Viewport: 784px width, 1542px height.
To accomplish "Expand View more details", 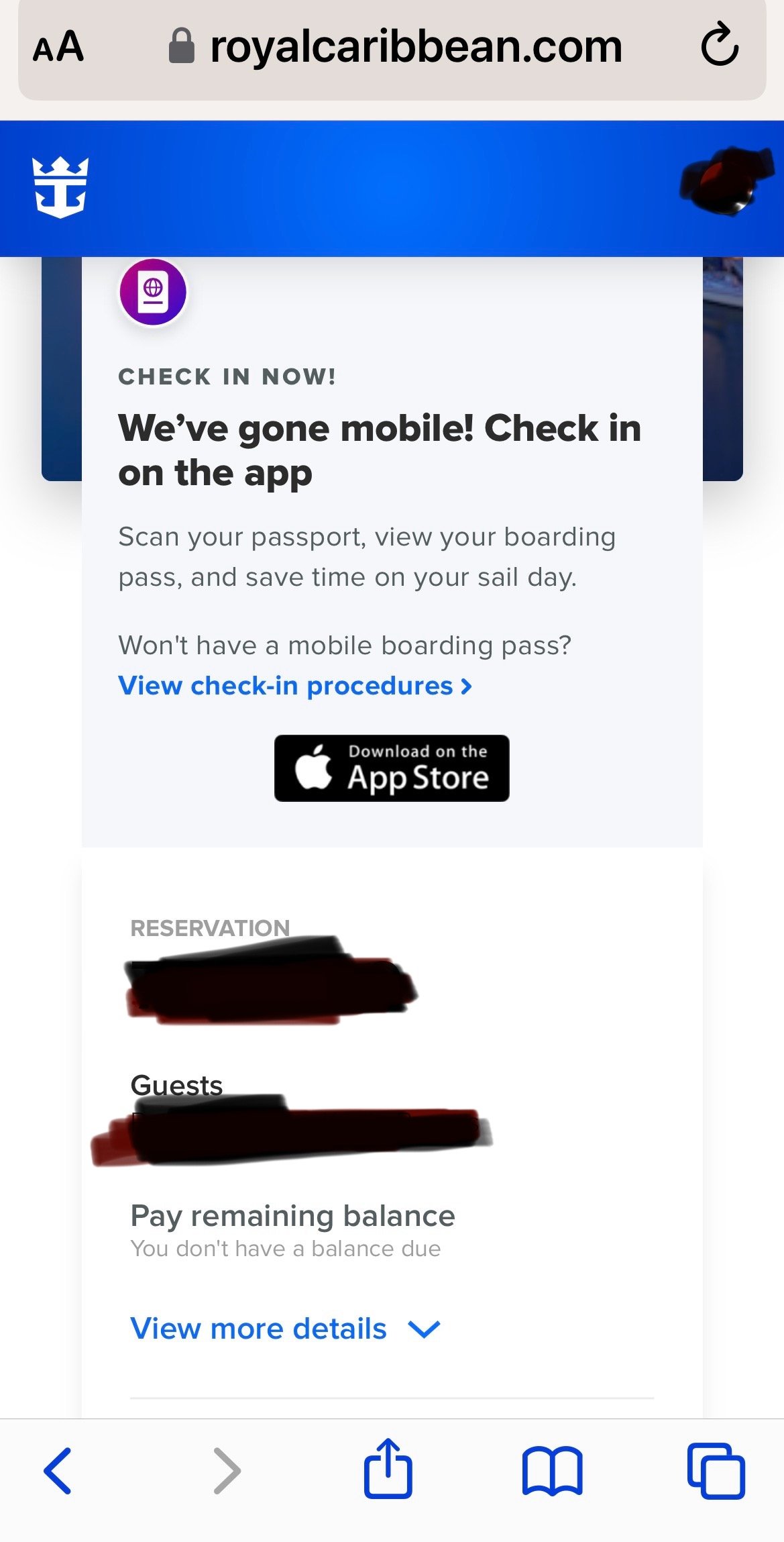I will click(x=285, y=1329).
